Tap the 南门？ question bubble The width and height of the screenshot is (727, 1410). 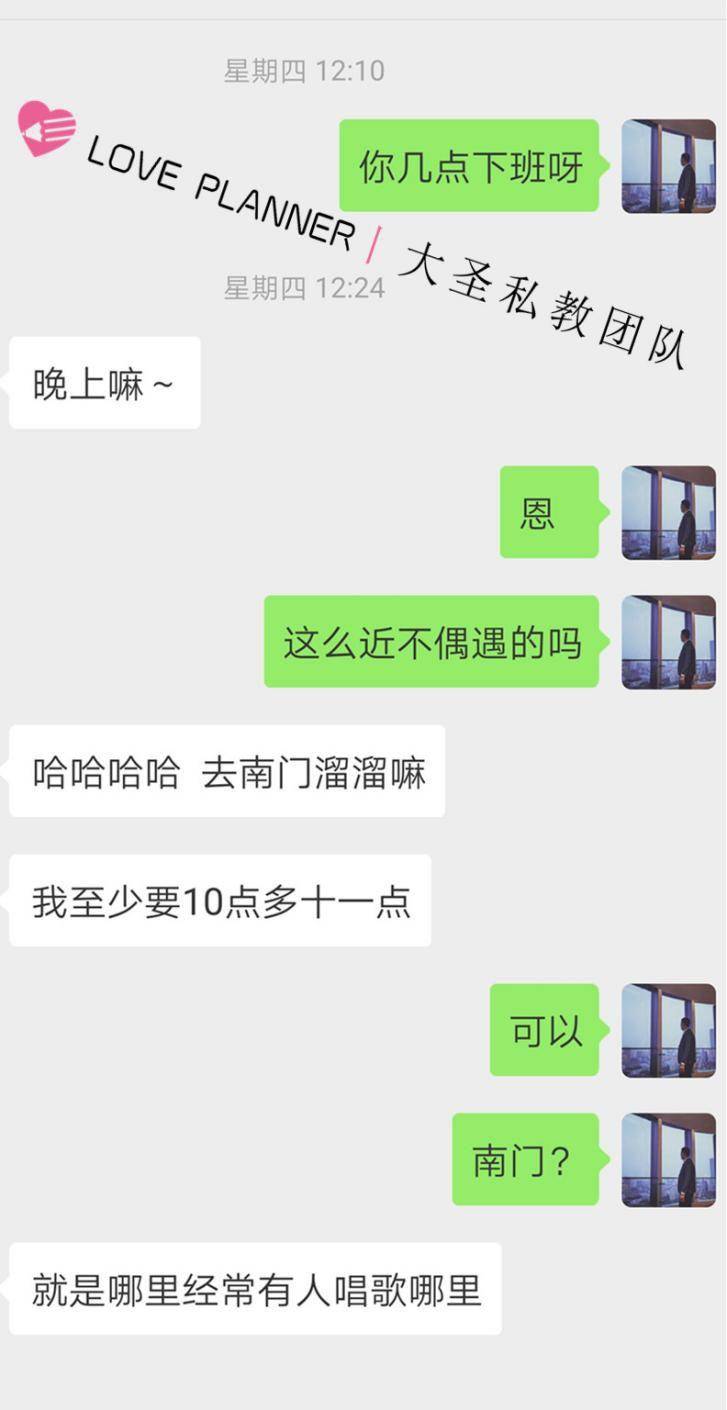click(x=524, y=1160)
